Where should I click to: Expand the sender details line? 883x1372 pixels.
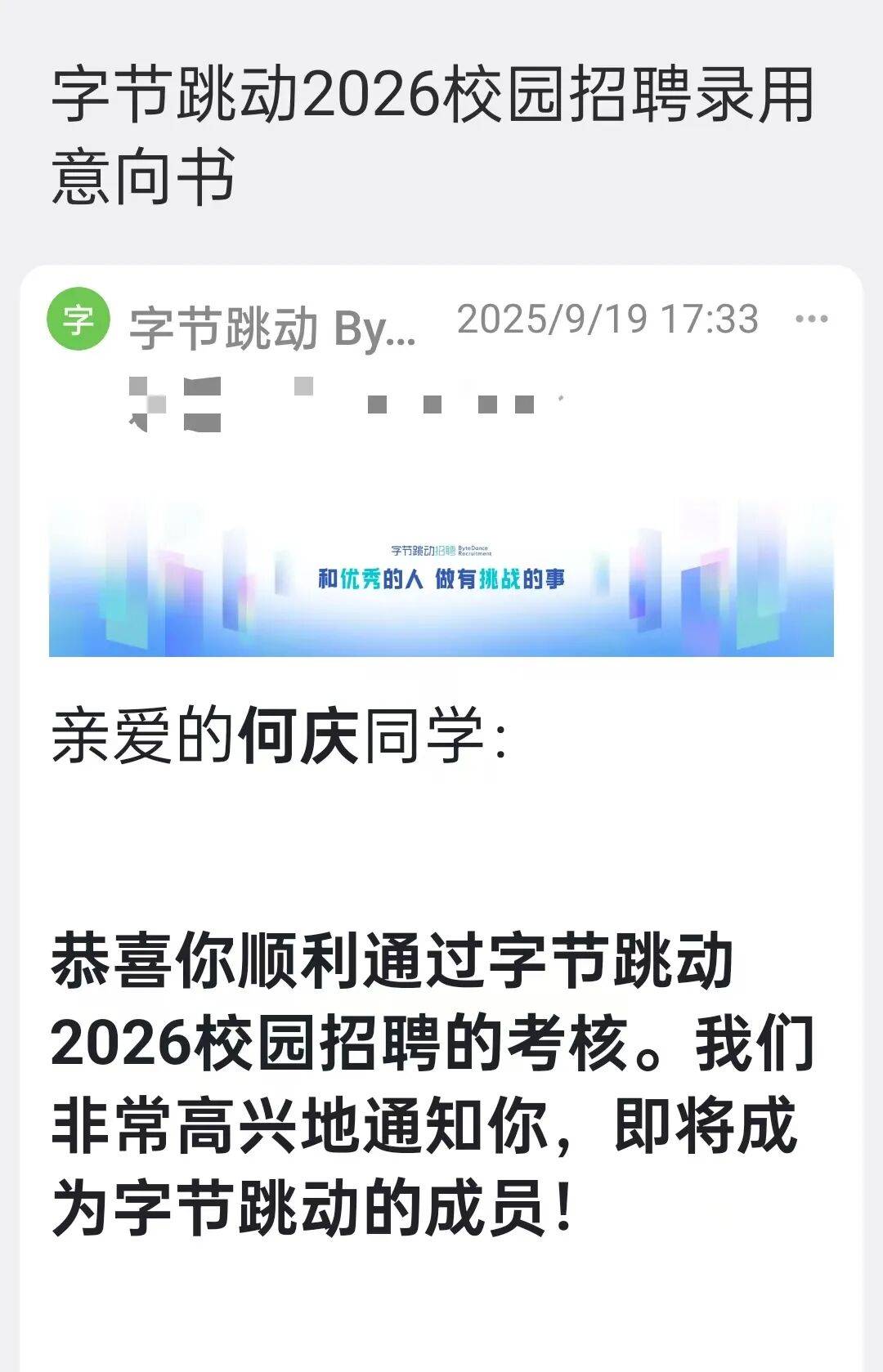[274, 328]
